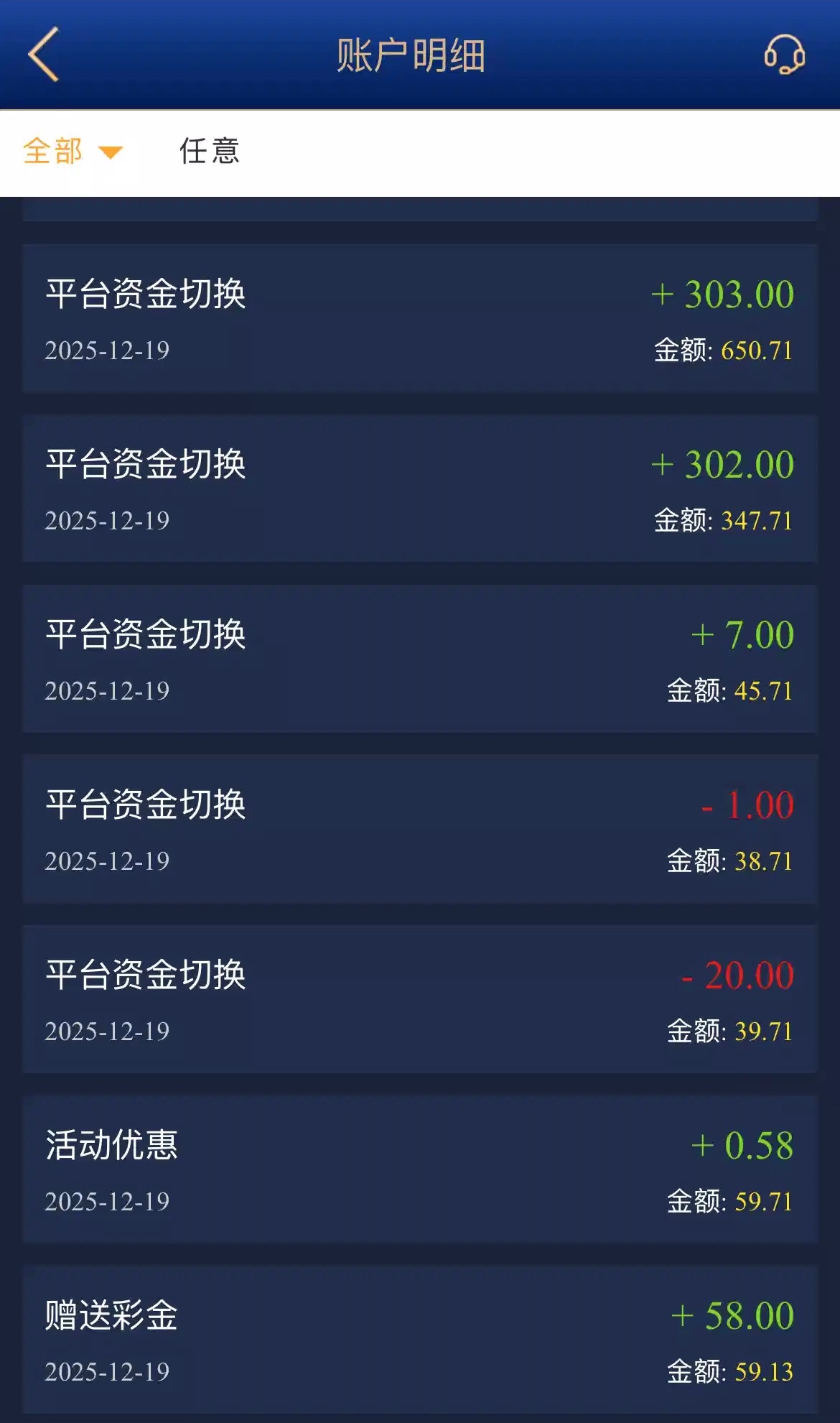Screen dimensions: 840x1423
Task: Open the 任意 date filter
Action: [209, 152]
